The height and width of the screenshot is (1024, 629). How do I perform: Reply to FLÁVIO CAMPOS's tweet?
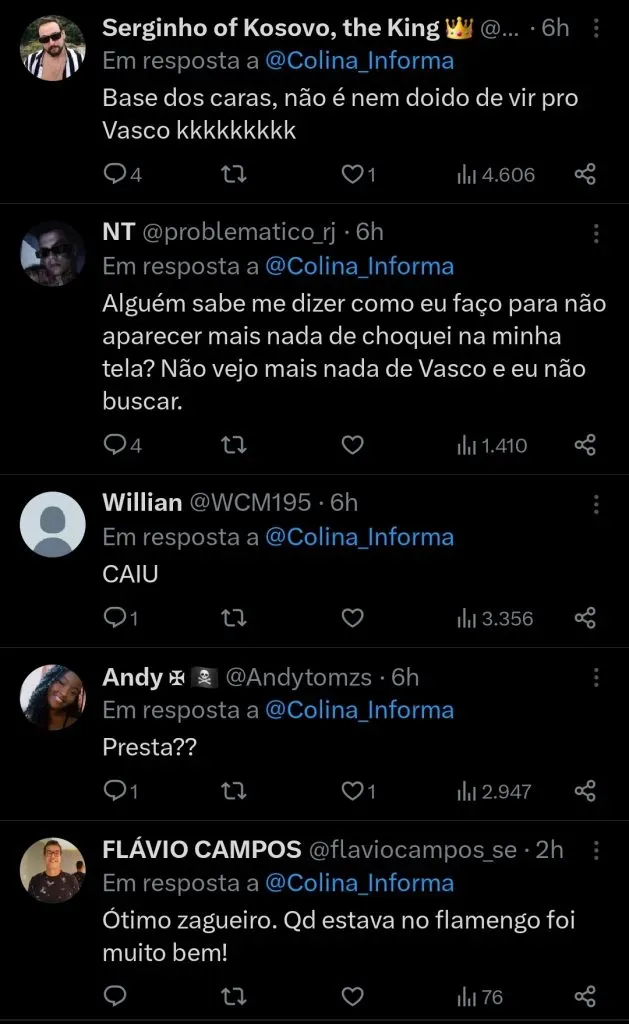[x=117, y=996]
